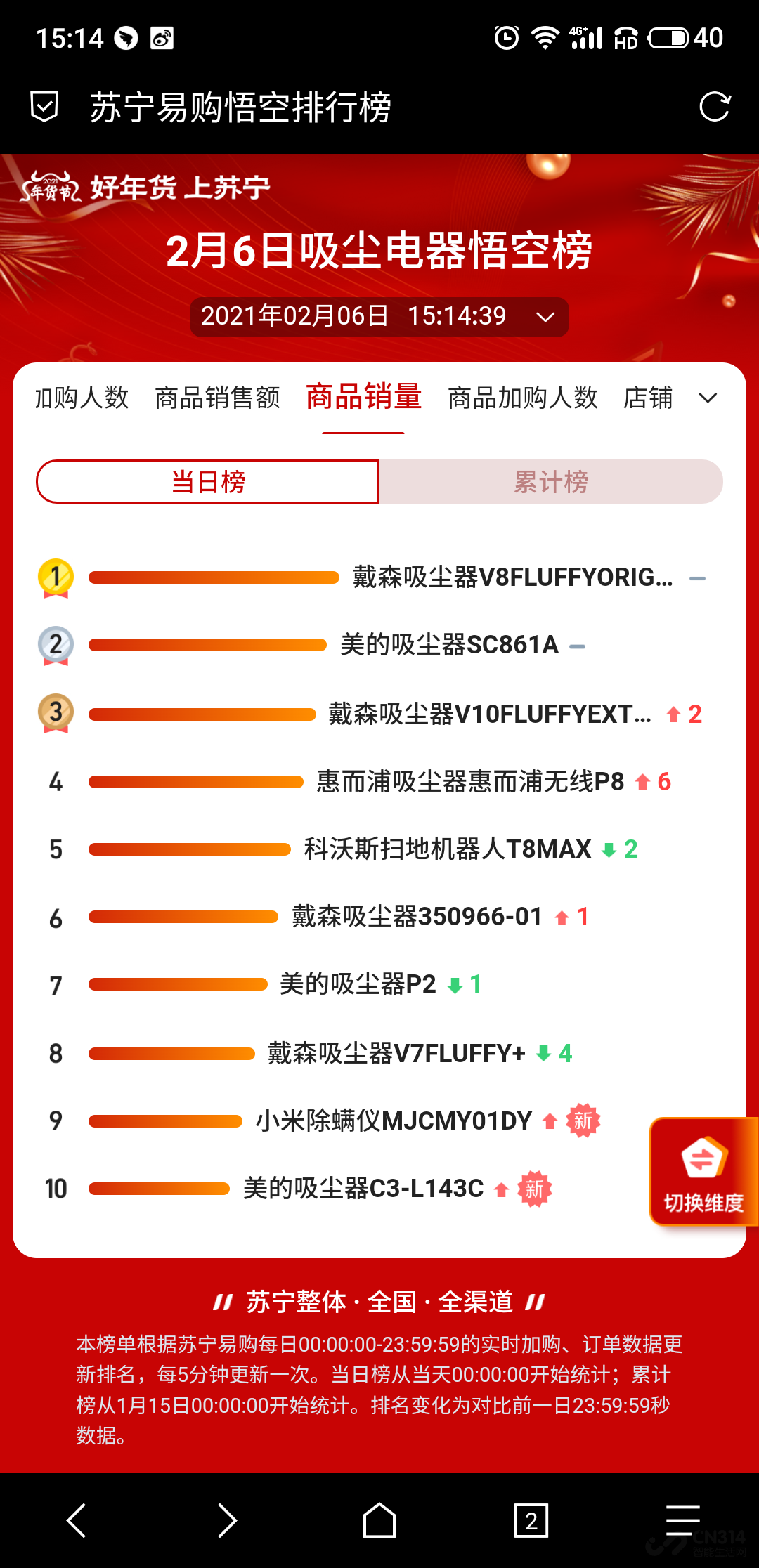Image resolution: width=759 pixels, height=1568 pixels.
Task: Open 小米除螨仪MJCMY01DY item
Action: pyautogui.click(x=394, y=1121)
